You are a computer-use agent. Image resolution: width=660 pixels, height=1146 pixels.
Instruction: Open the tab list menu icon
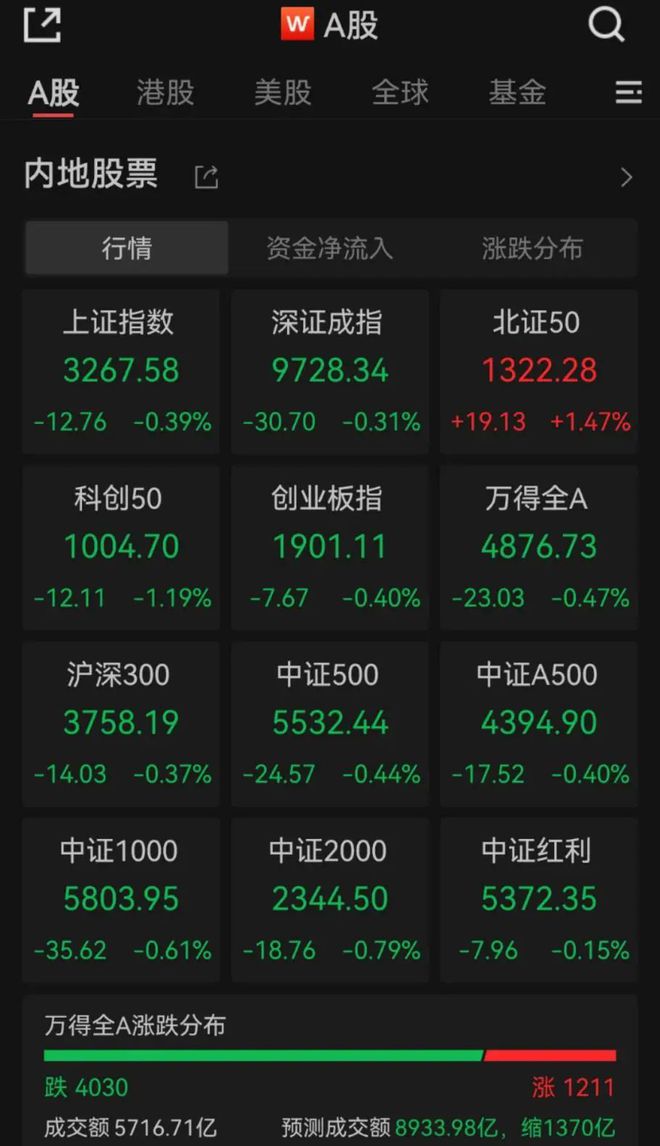629,93
